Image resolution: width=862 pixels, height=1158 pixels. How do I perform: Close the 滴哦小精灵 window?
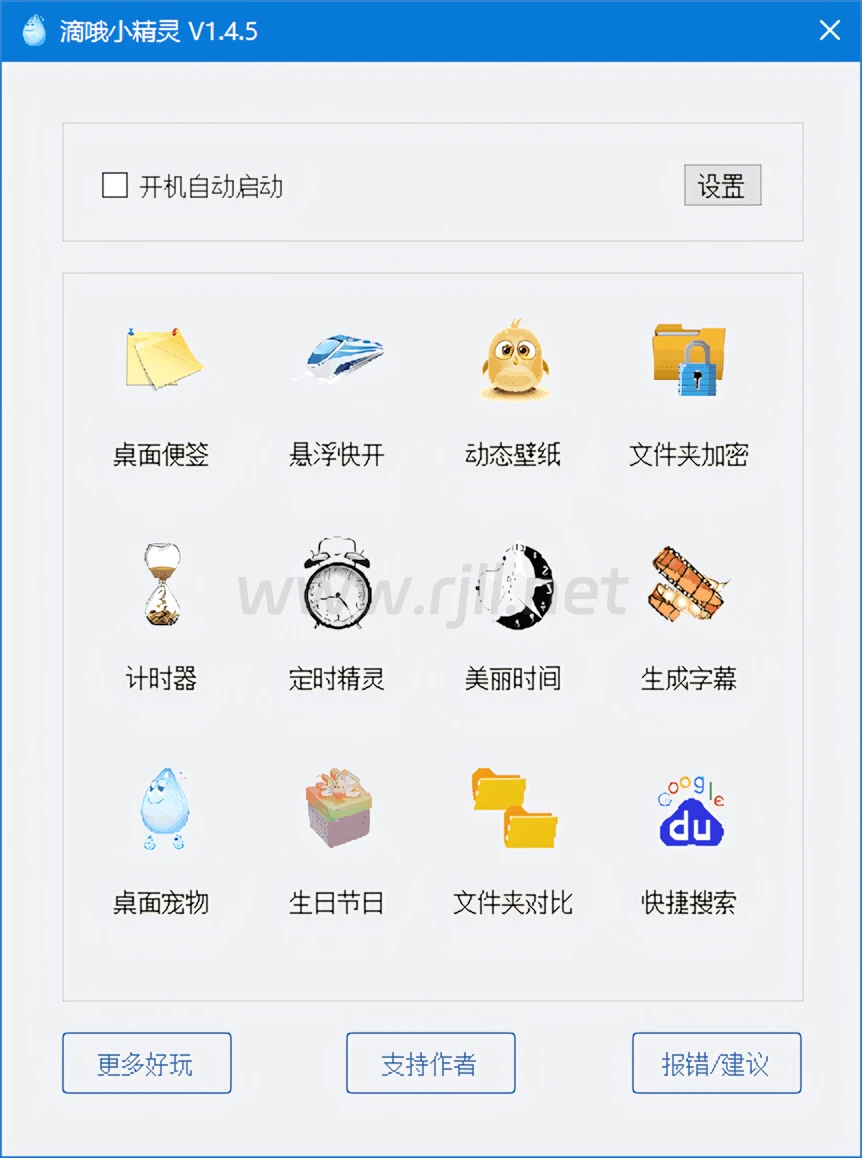pos(829,31)
